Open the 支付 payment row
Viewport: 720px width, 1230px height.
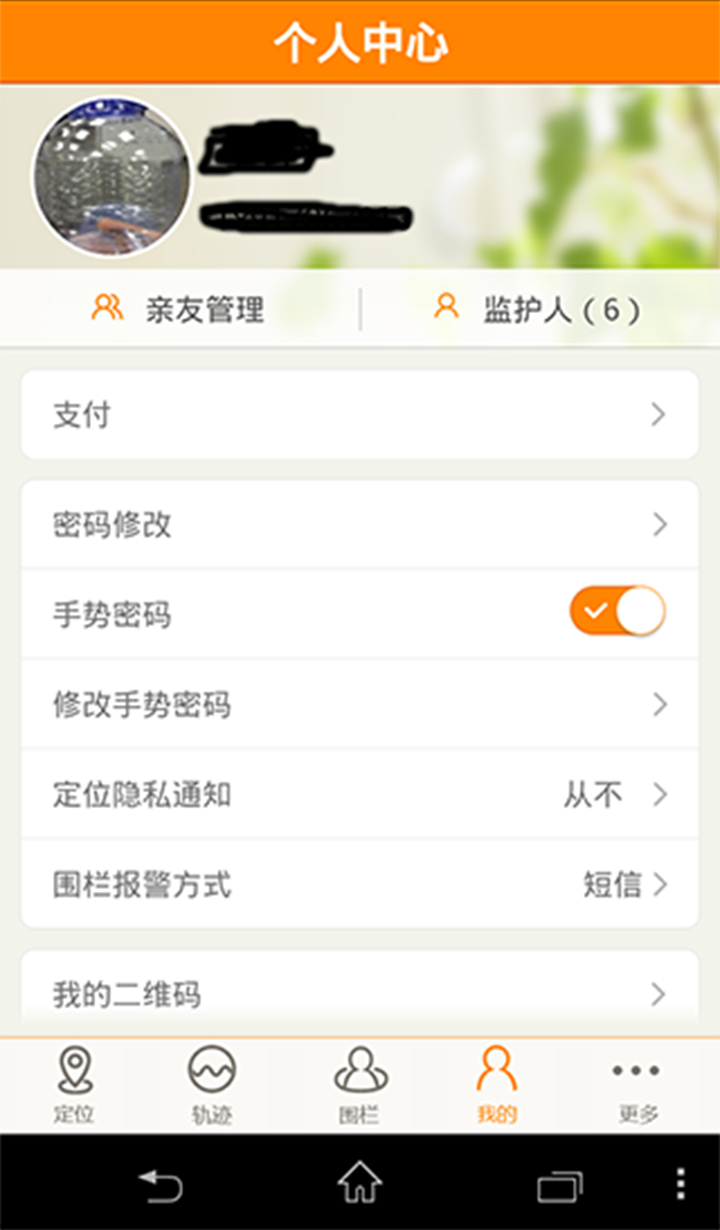pyautogui.click(x=360, y=415)
